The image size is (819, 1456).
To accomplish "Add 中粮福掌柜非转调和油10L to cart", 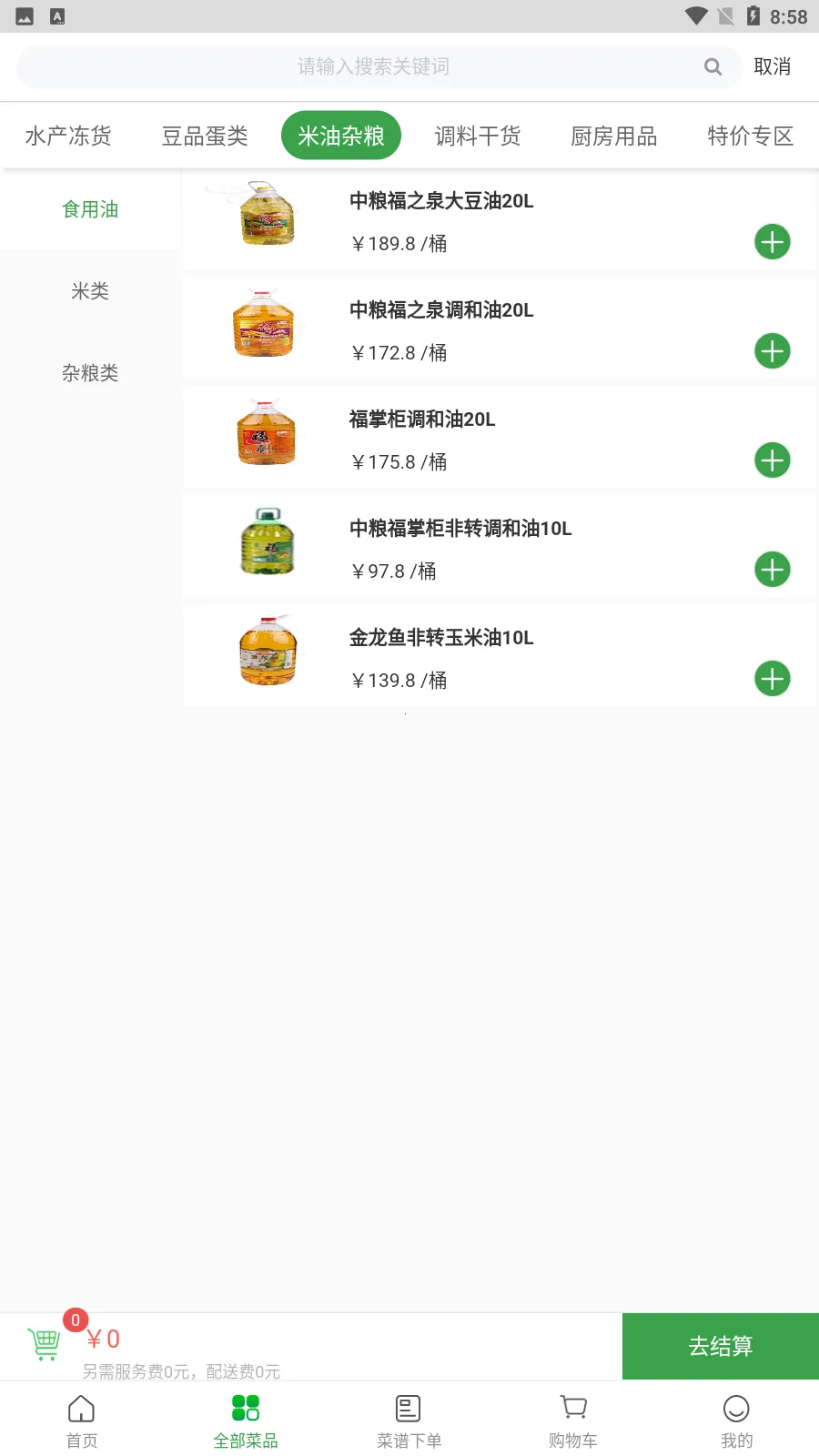I will click(x=772, y=569).
